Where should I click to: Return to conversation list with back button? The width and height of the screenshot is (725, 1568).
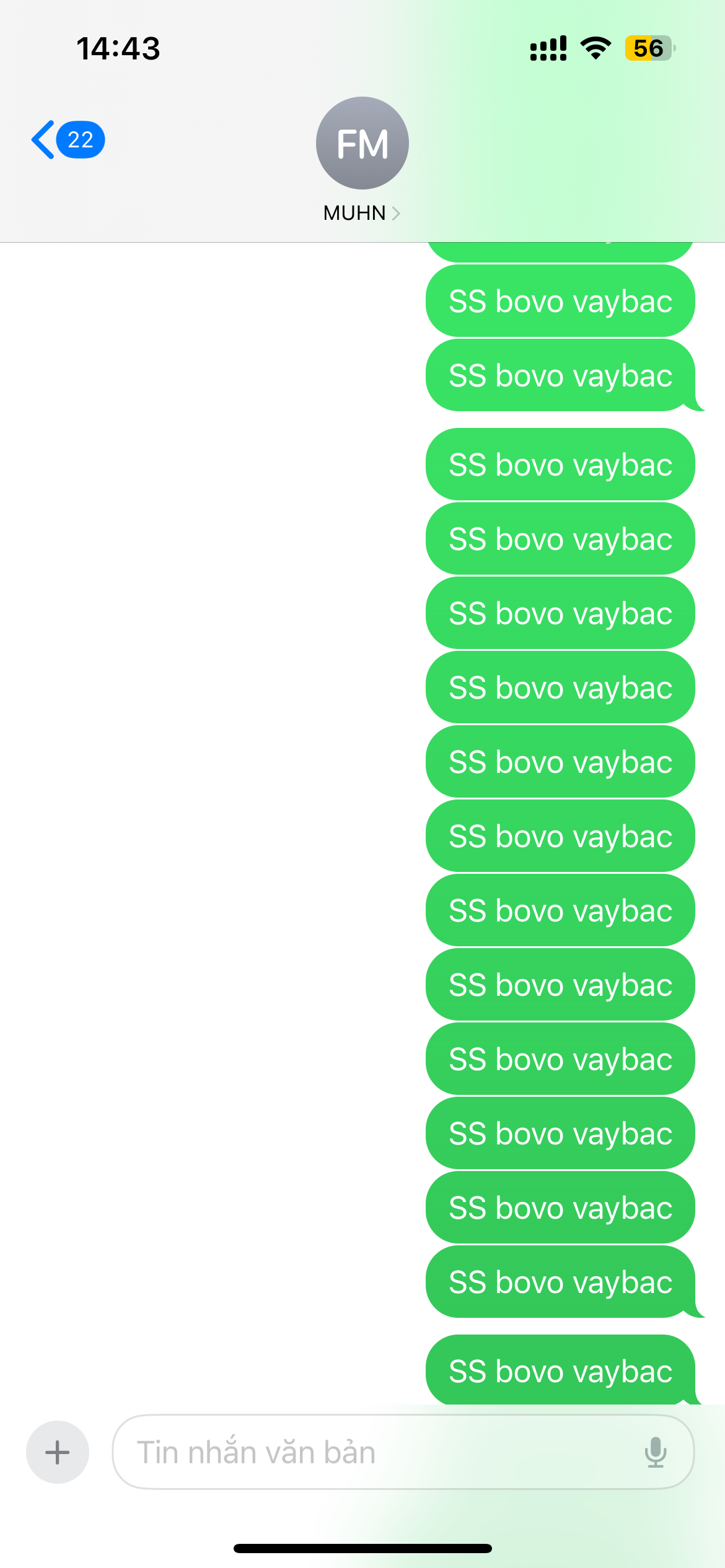(x=42, y=138)
